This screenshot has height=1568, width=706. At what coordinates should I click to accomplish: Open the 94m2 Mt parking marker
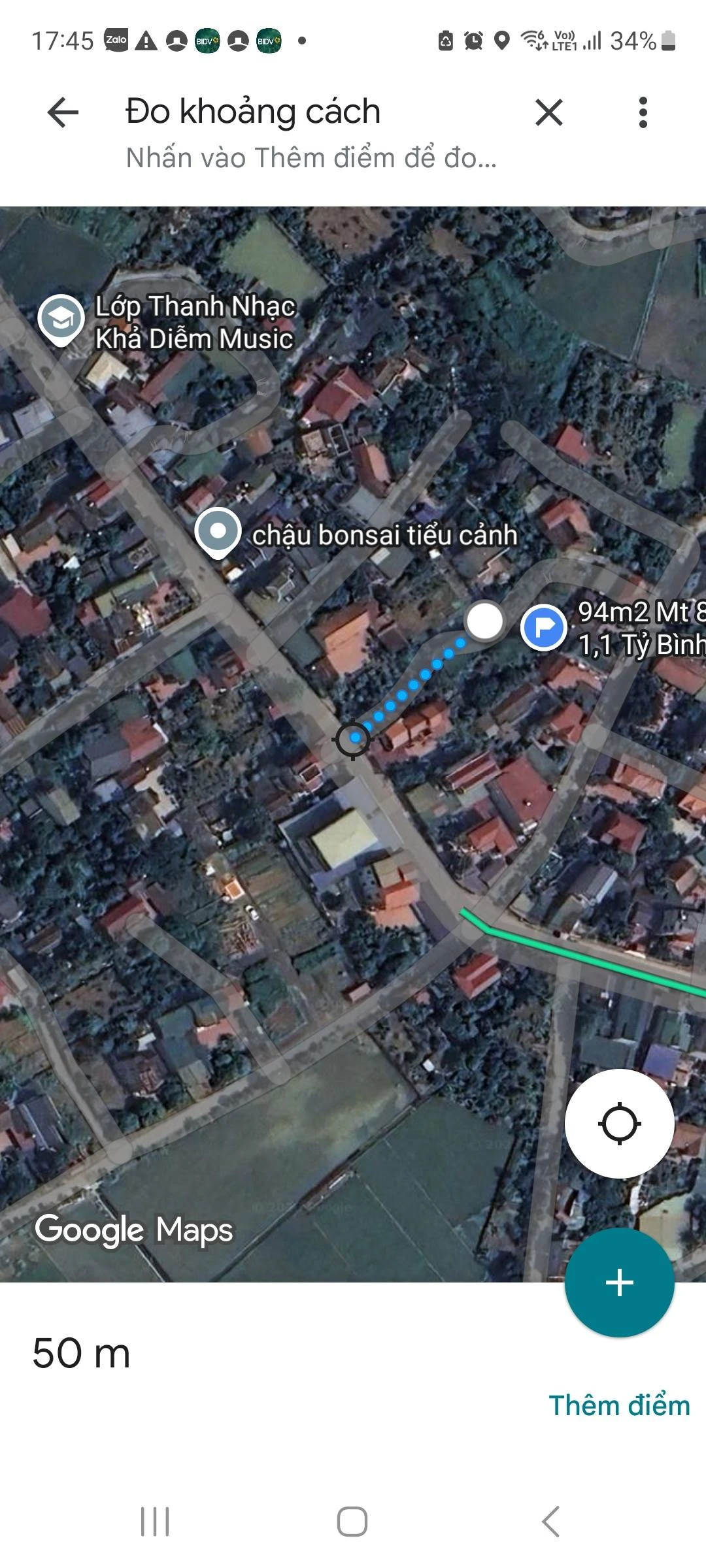[543, 628]
